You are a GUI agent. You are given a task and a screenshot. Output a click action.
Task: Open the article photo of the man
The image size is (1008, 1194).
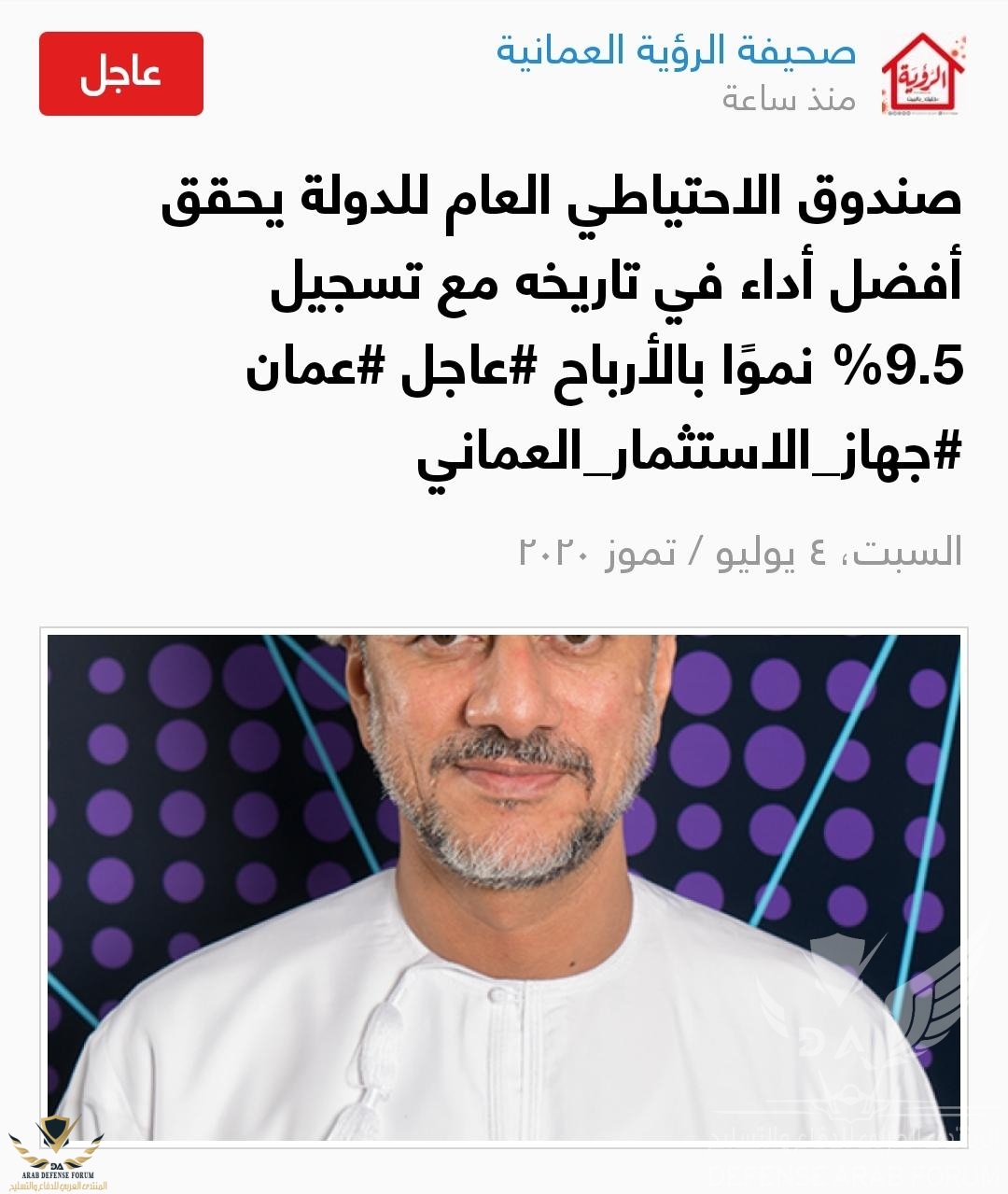504,887
